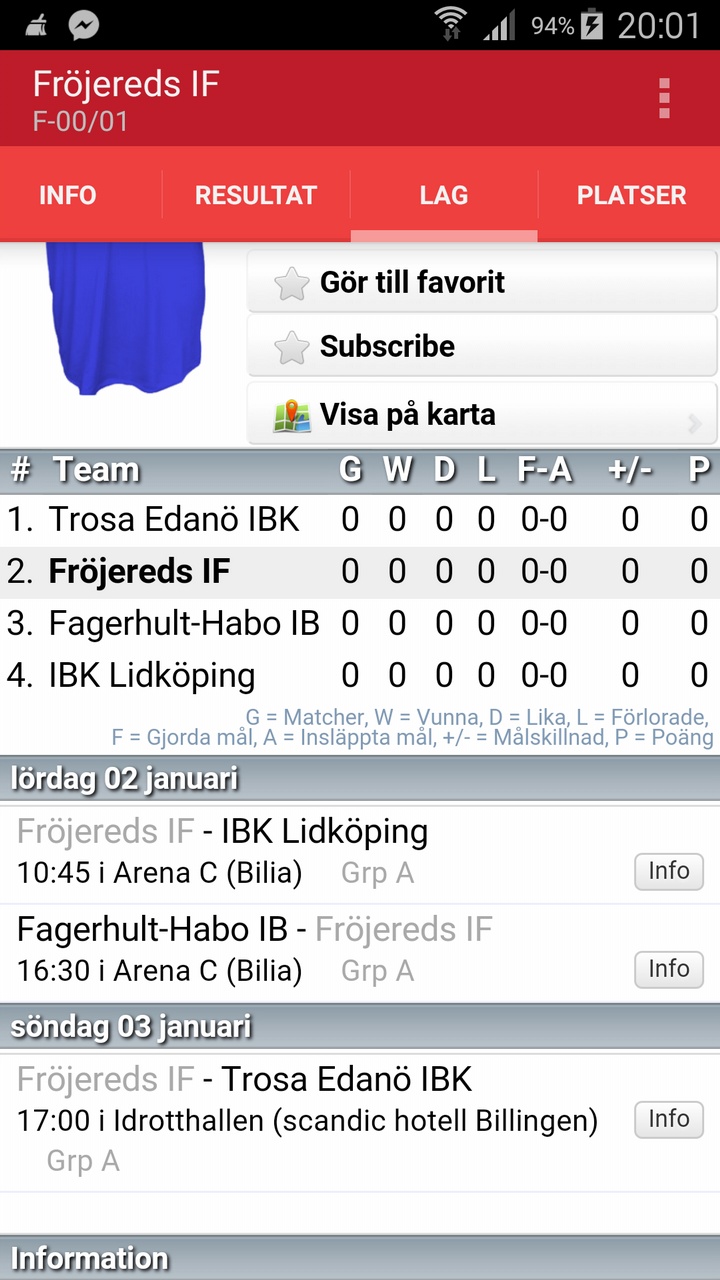Go to the PLATSER tab
The width and height of the screenshot is (720, 1280).
click(631, 195)
